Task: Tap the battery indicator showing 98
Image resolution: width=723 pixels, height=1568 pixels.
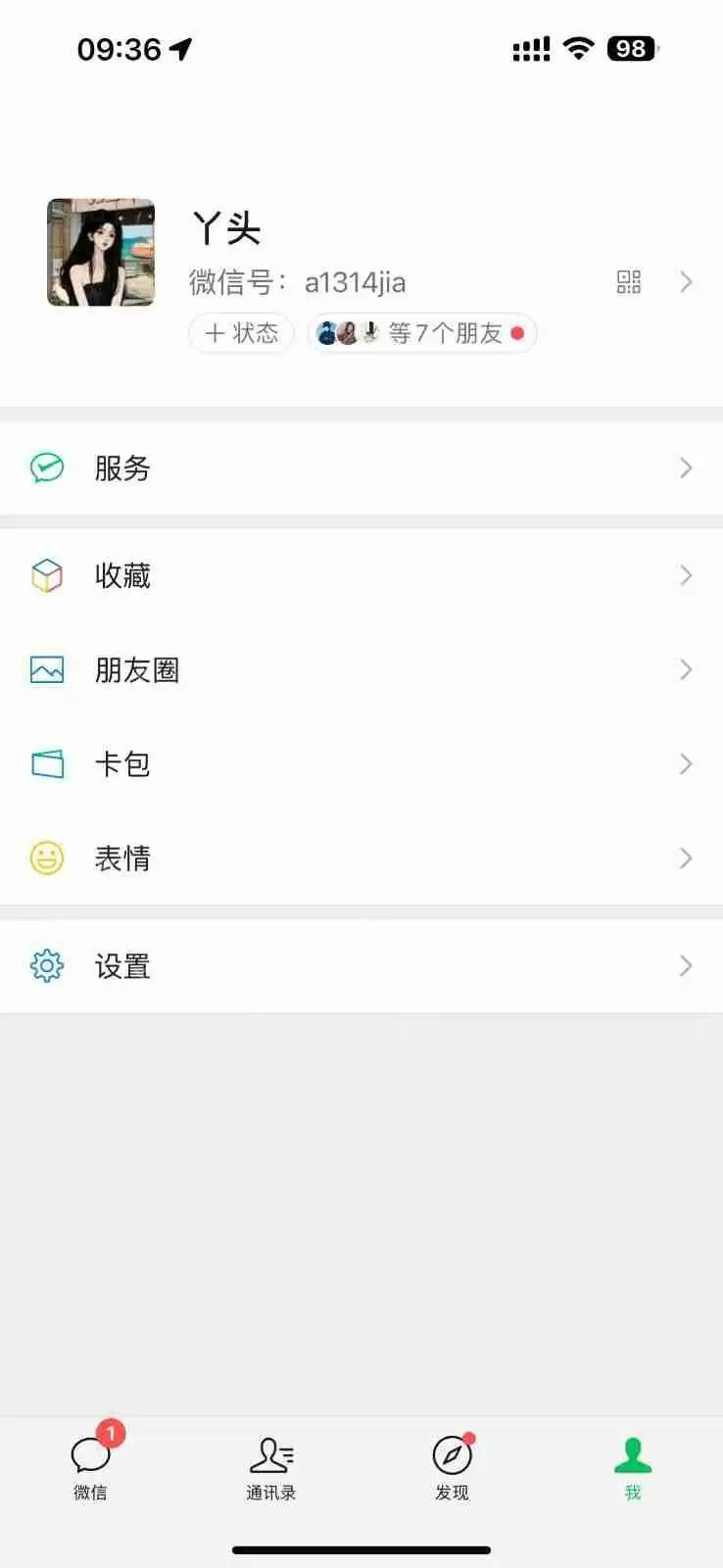Action: pos(632,49)
